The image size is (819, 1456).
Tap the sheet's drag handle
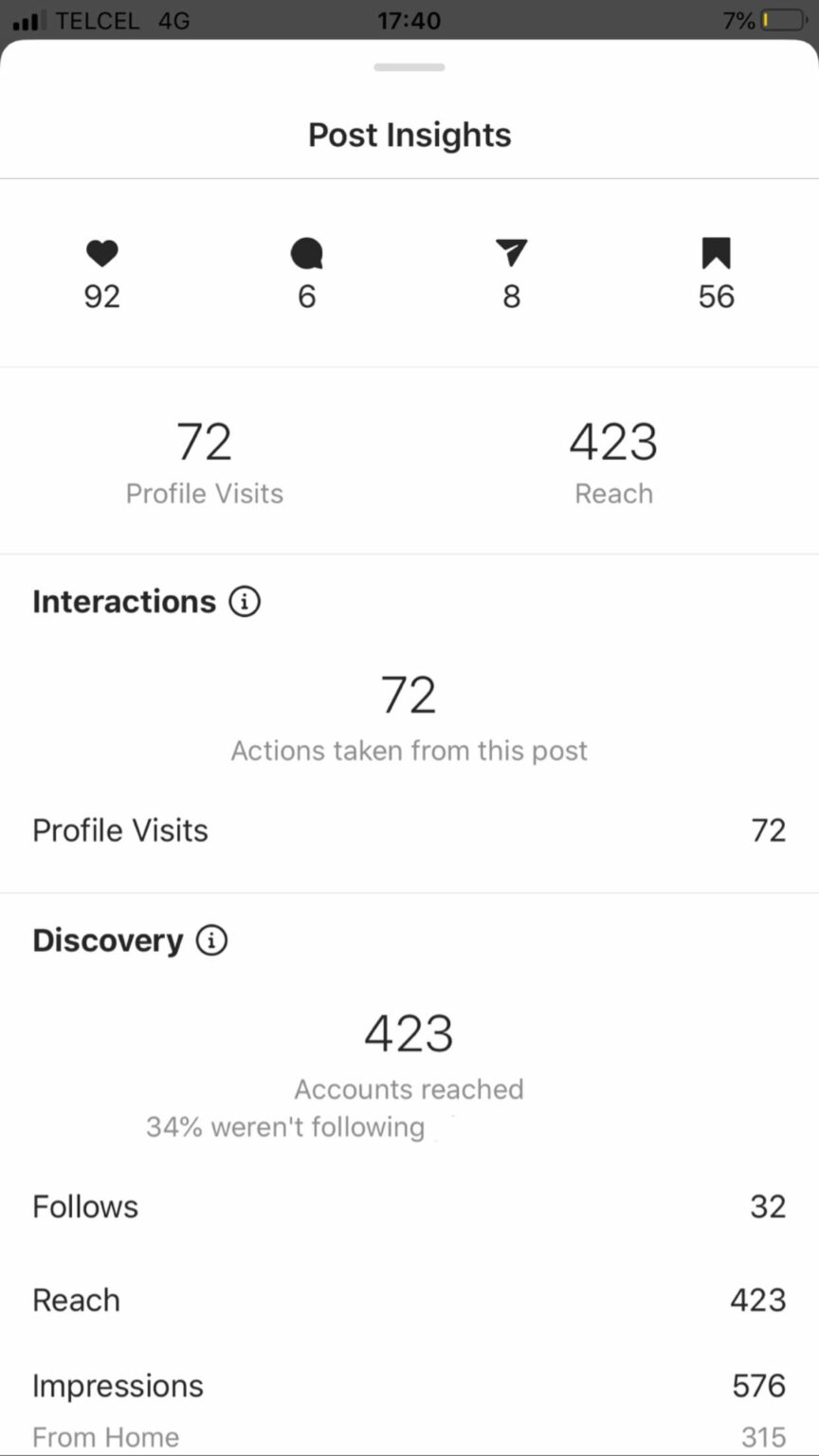[x=409, y=67]
